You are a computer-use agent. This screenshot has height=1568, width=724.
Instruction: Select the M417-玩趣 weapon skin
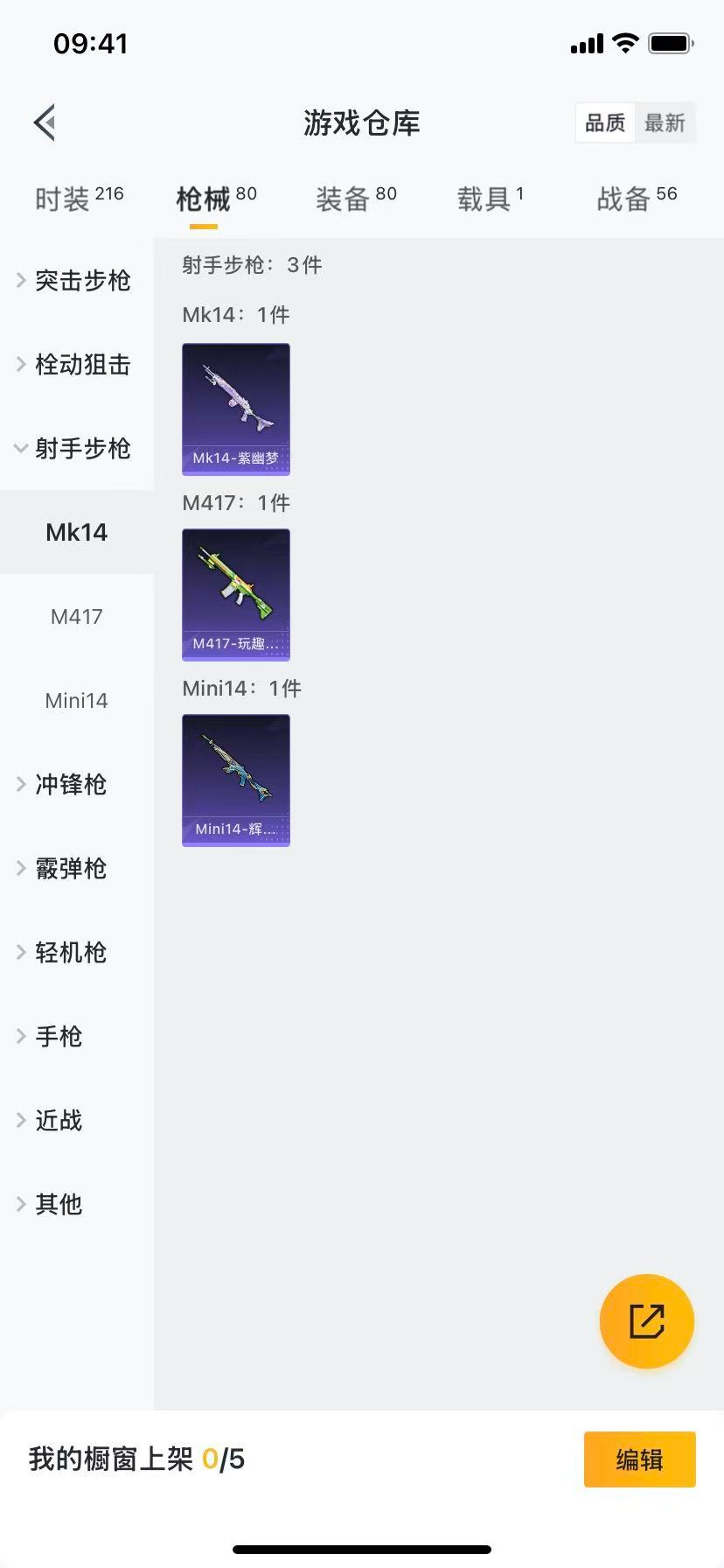click(235, 594)
